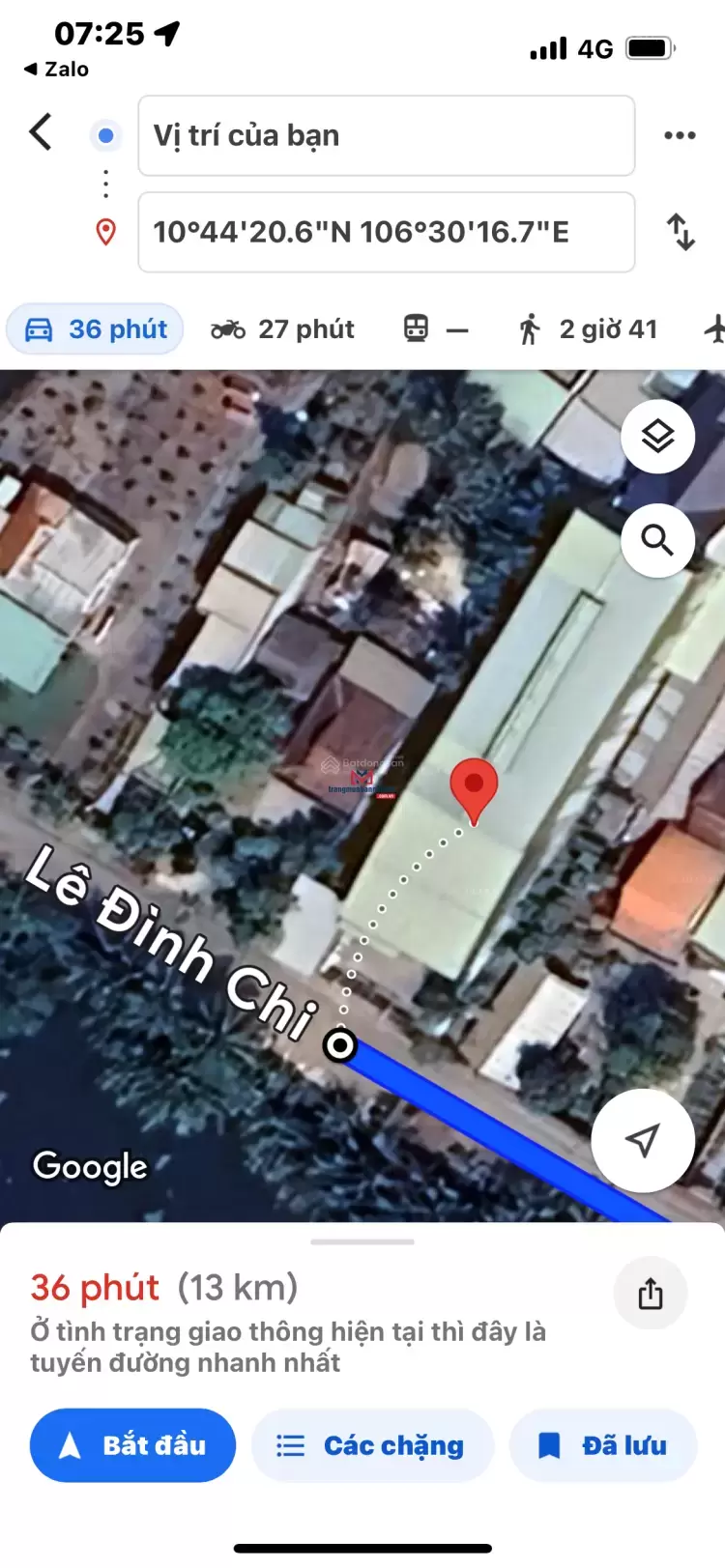Edit the destination coordinates field
Image resolution: width=725 pixels, height=1568 pixels.
tap(386, 232)
